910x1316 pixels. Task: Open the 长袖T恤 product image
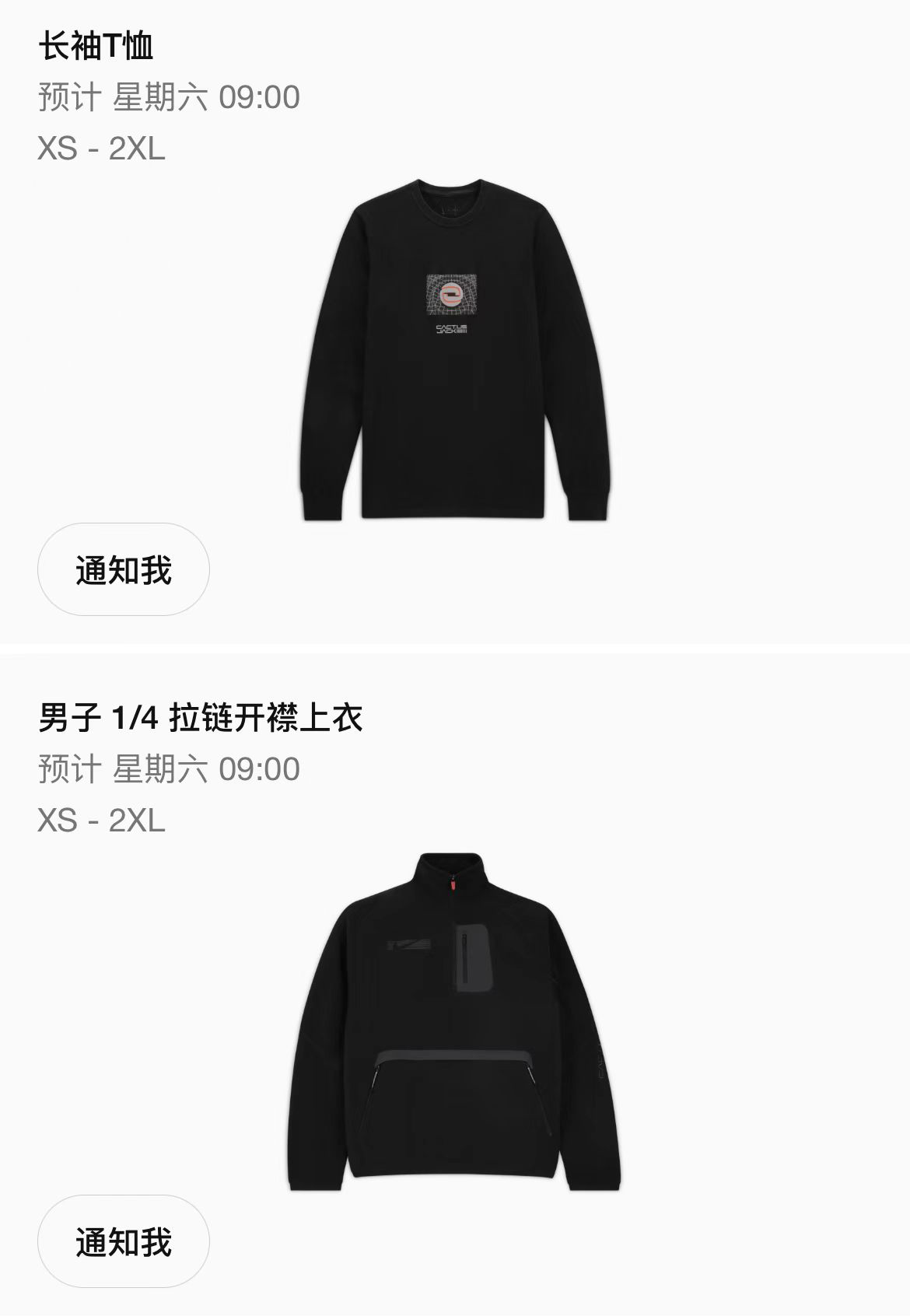click(x=455, y=350)
